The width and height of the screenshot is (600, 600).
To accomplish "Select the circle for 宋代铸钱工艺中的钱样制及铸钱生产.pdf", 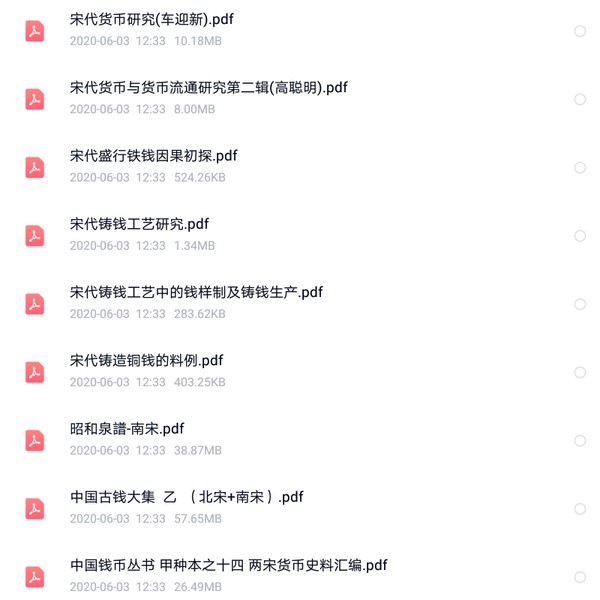I will coord(580,304).
